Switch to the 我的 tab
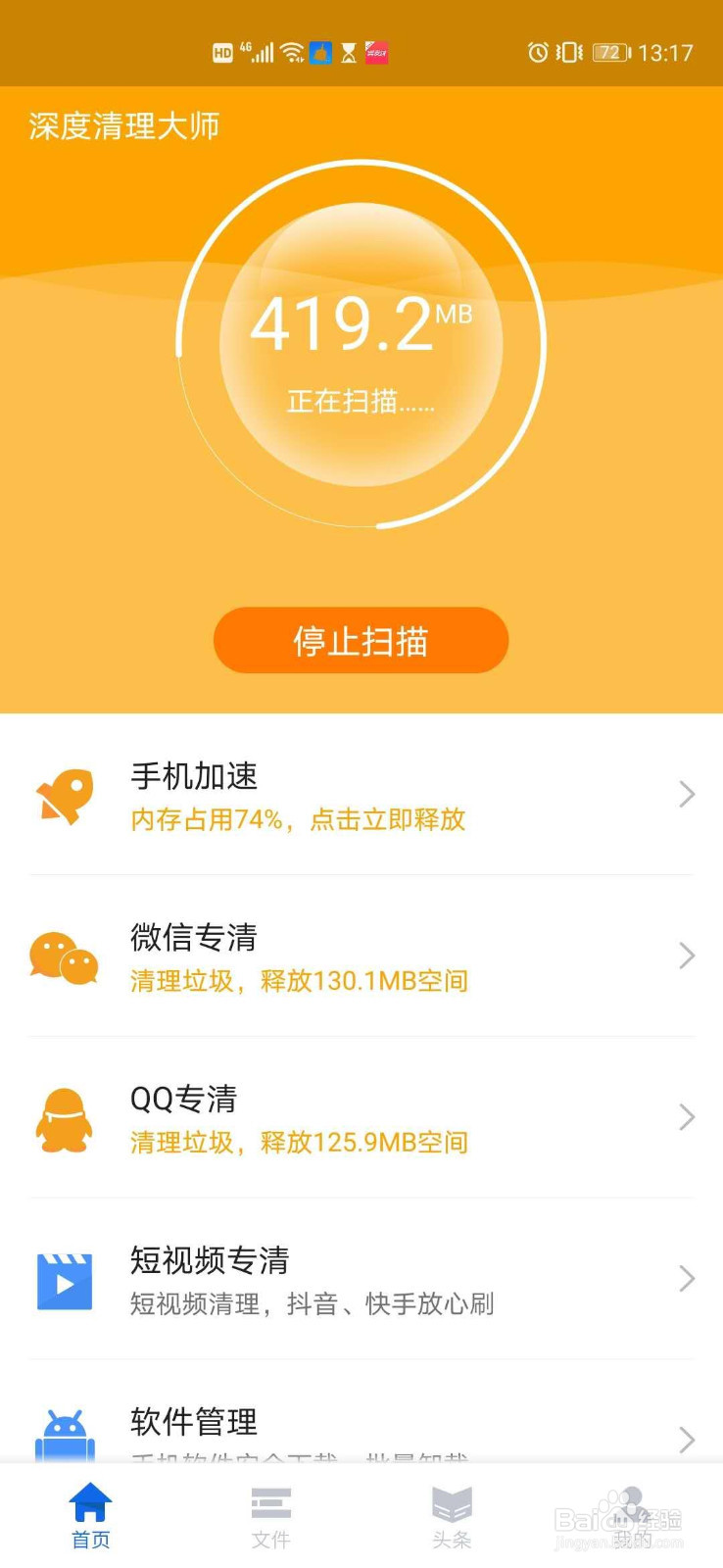 pyautogui.click(x=632, y=1517)
